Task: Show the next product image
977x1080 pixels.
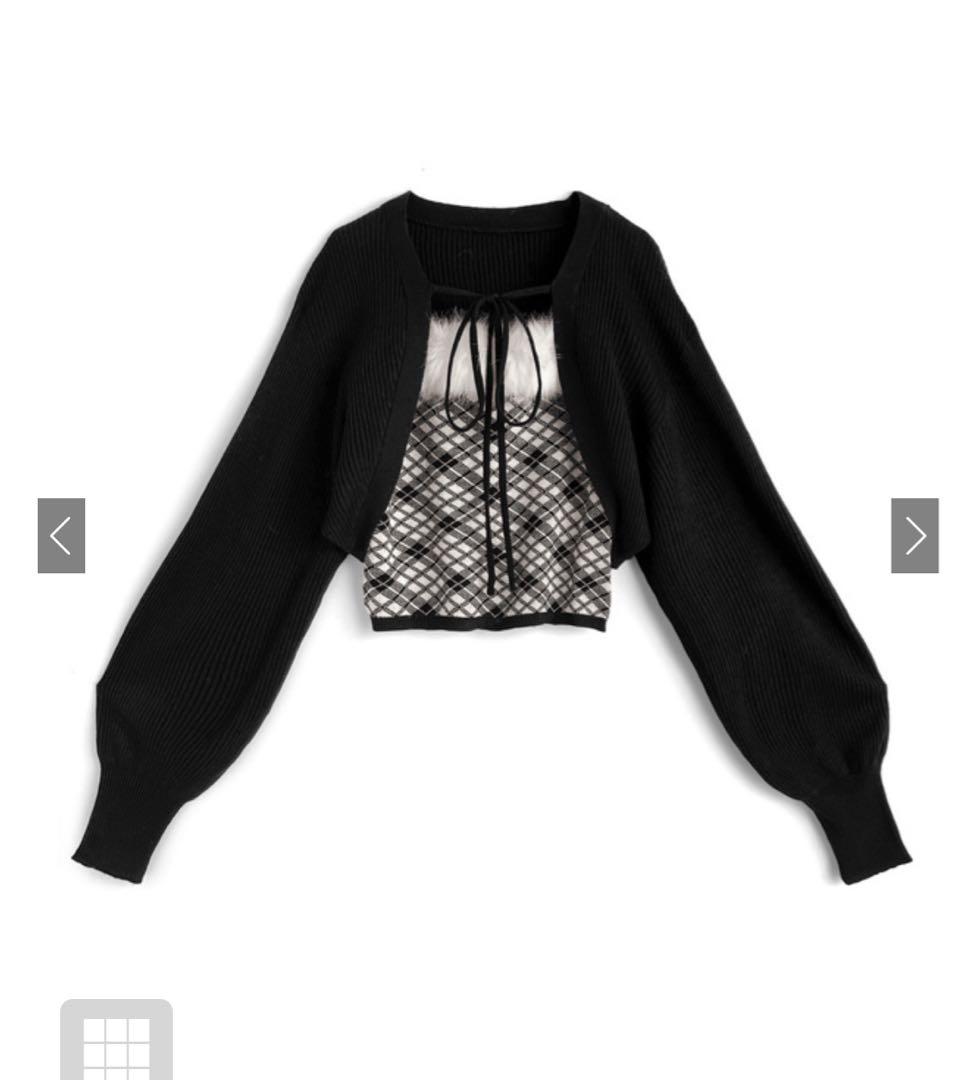Action: (914, 536)
